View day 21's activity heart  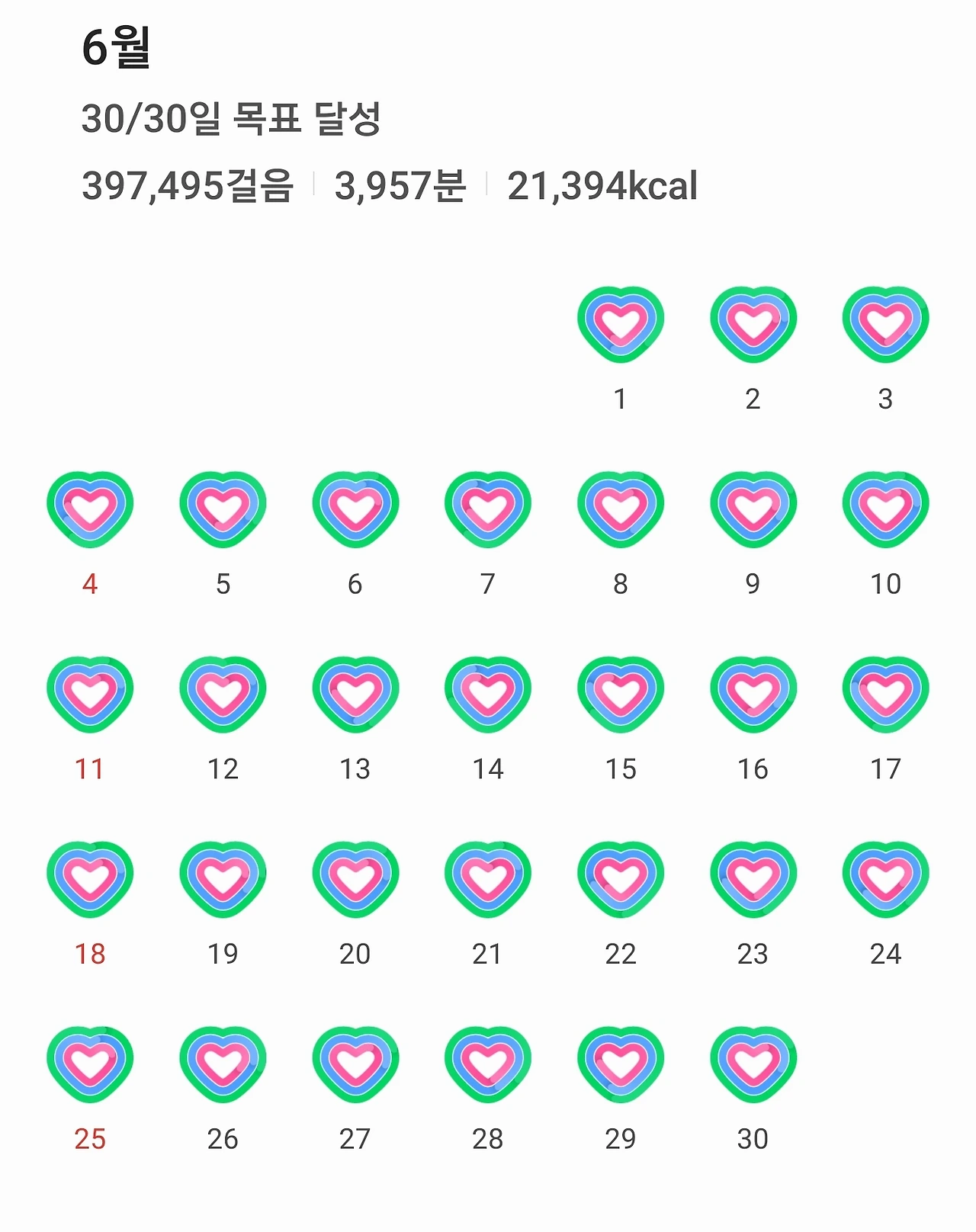pos(488,879)
